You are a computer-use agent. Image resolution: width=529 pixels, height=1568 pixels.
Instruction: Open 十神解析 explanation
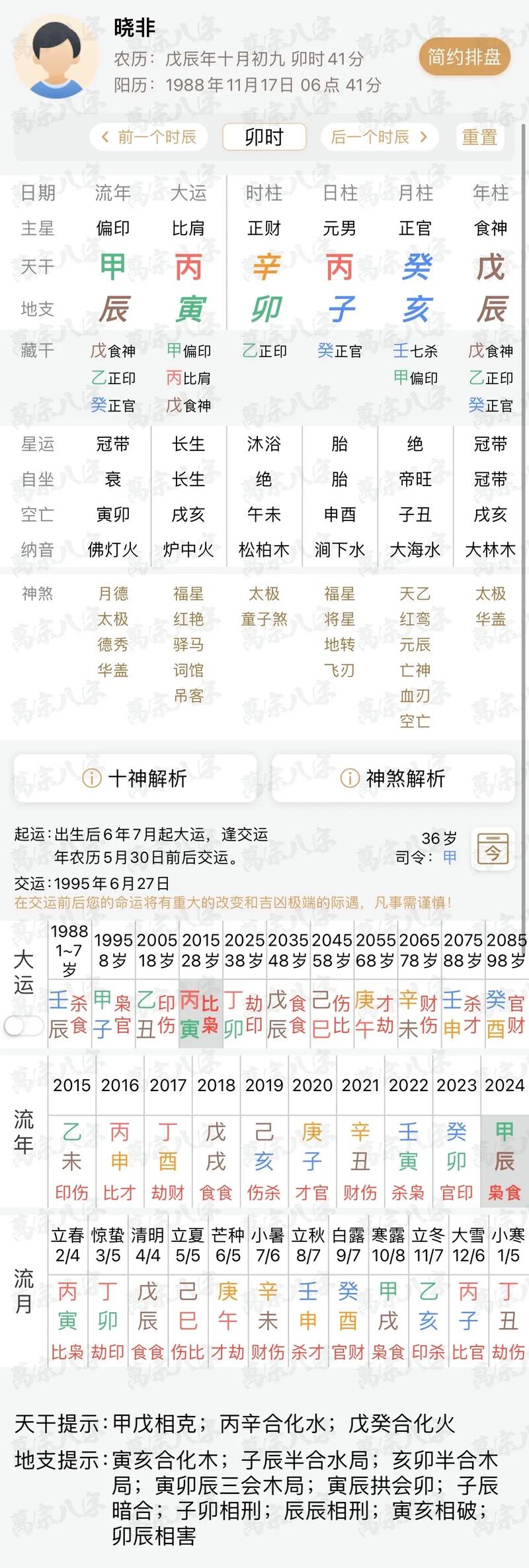tap(136, 778)
